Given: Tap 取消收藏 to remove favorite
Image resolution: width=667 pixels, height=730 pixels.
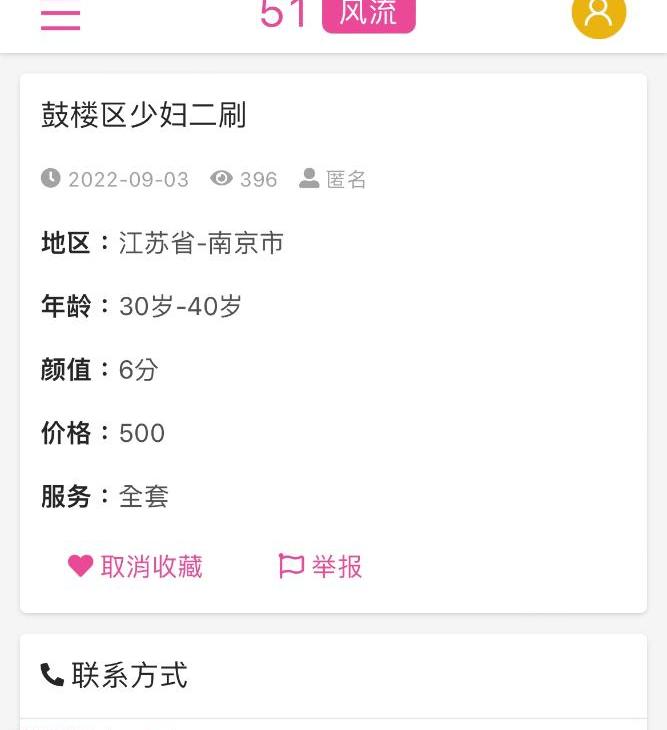Looking at the screenshot, I should [135, 567].
